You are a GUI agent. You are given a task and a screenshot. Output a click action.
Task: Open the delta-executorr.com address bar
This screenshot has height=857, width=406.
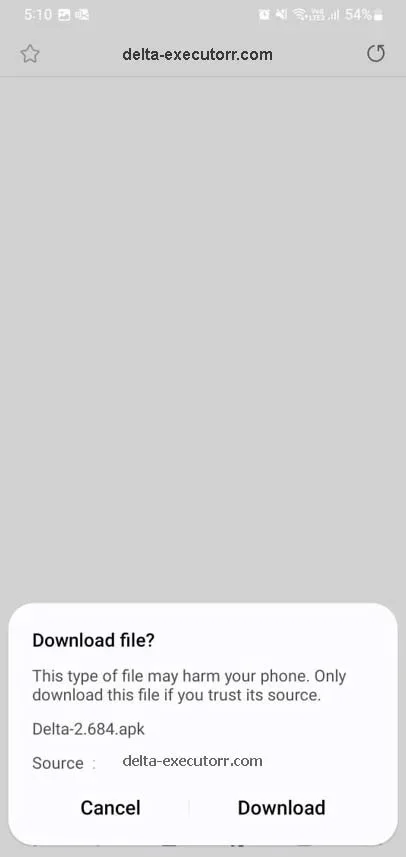(x=197, y=54)
